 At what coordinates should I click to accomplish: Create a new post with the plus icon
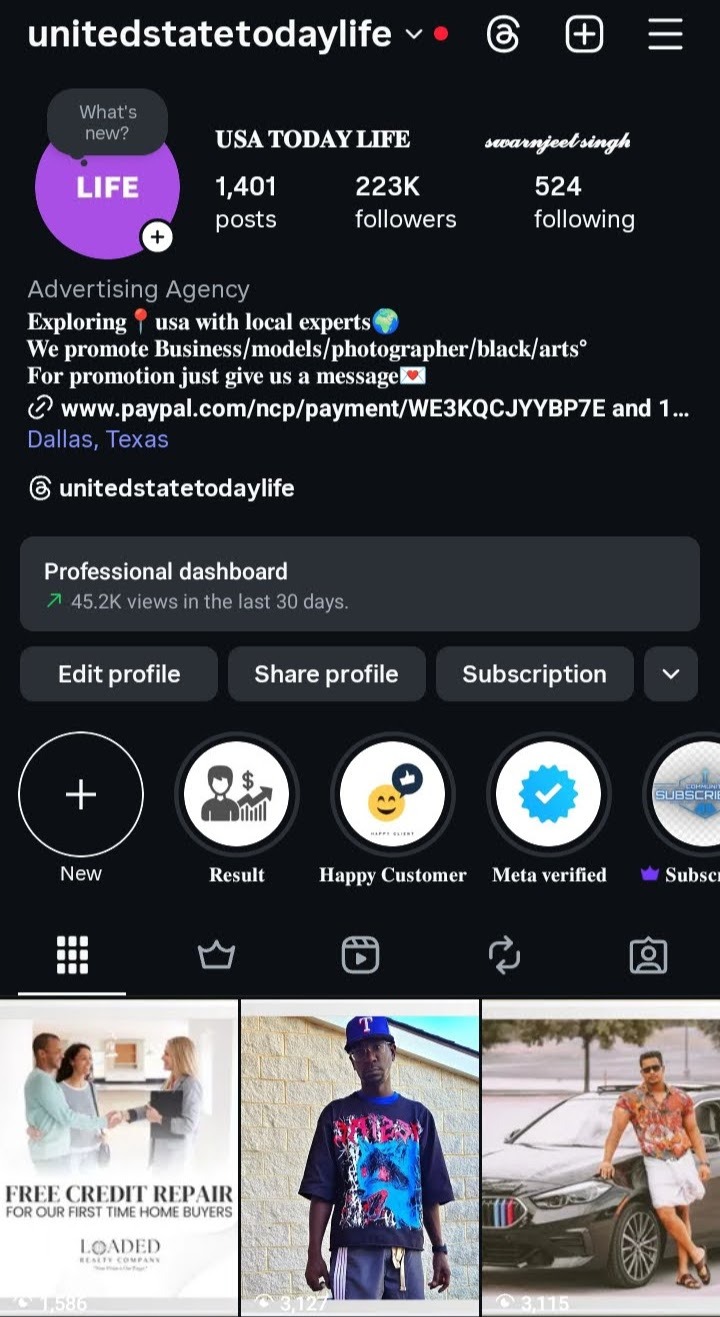pyautogui.click(x=584, y=35)
